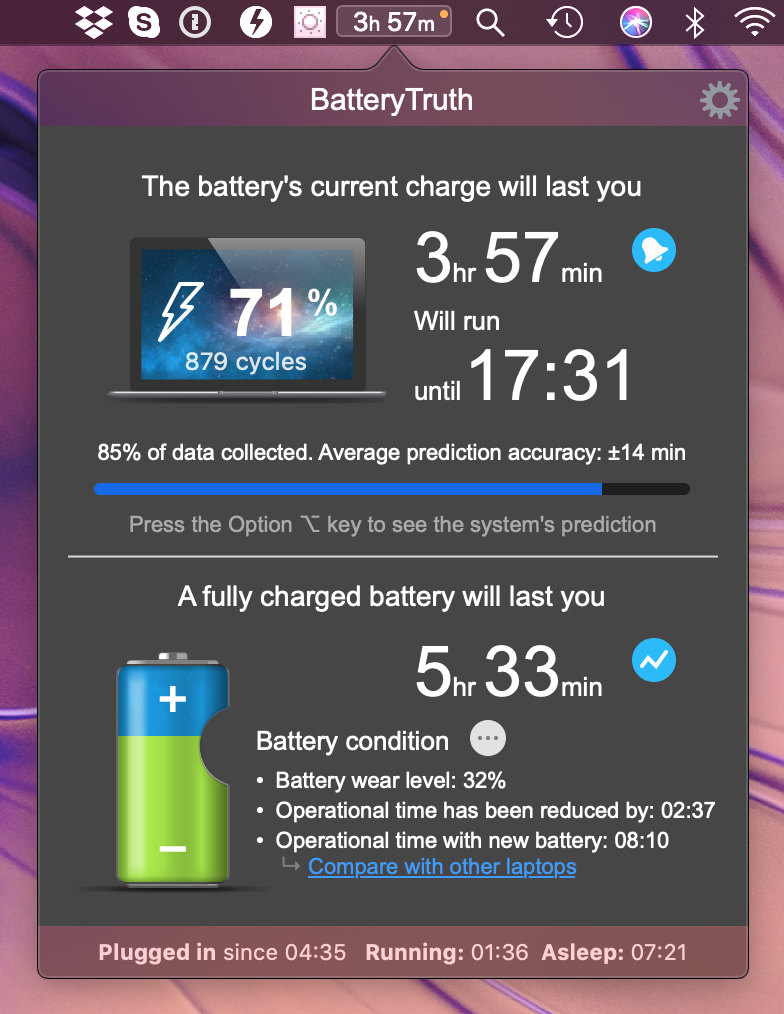The image size is (784, 1014).
Task: Open the Skype menu bar icon
Action: 145,22
